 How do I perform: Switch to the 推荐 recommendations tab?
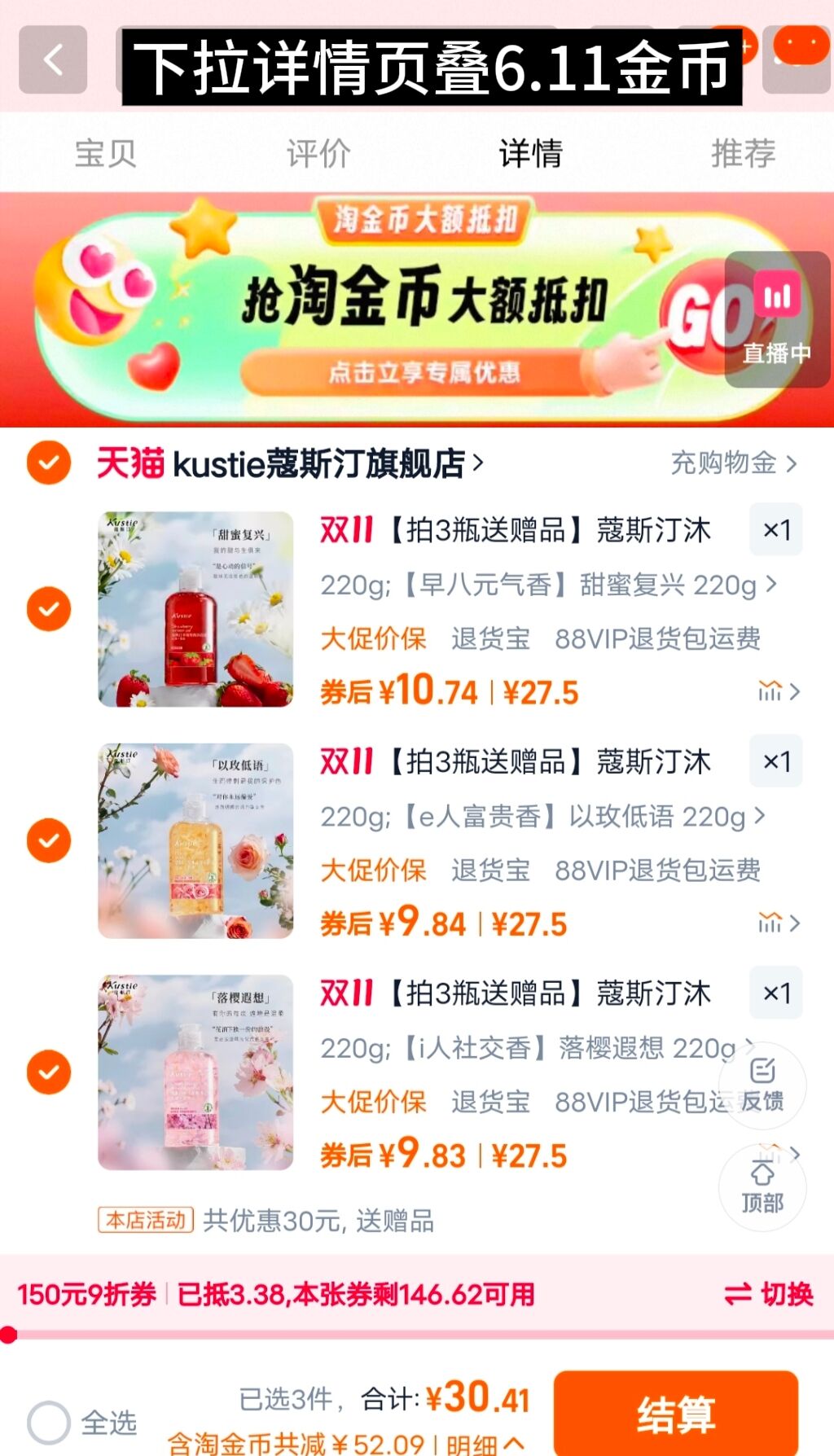click(x=743, y=153)
